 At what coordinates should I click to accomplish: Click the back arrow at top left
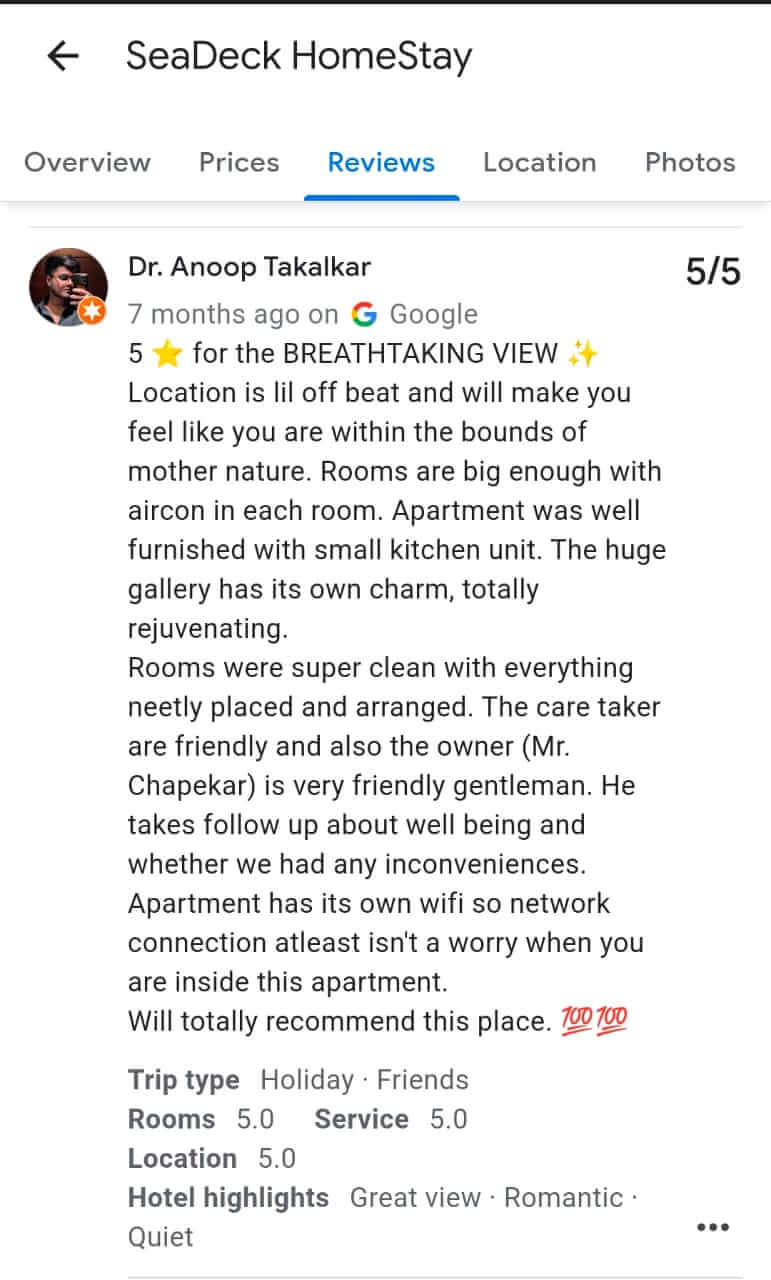(x=62, y=56)
